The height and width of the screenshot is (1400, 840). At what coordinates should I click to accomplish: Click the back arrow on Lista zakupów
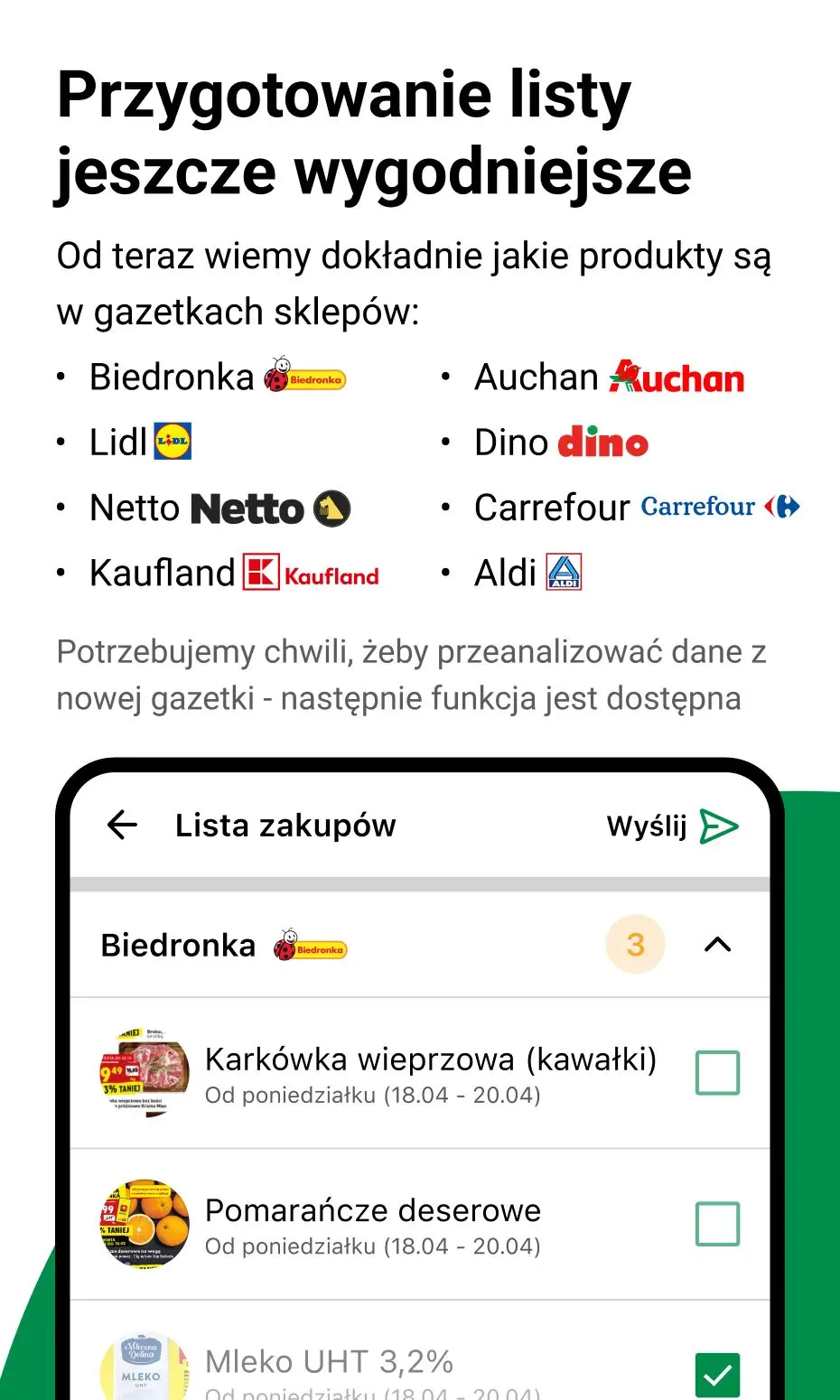[x=121, y=825]
